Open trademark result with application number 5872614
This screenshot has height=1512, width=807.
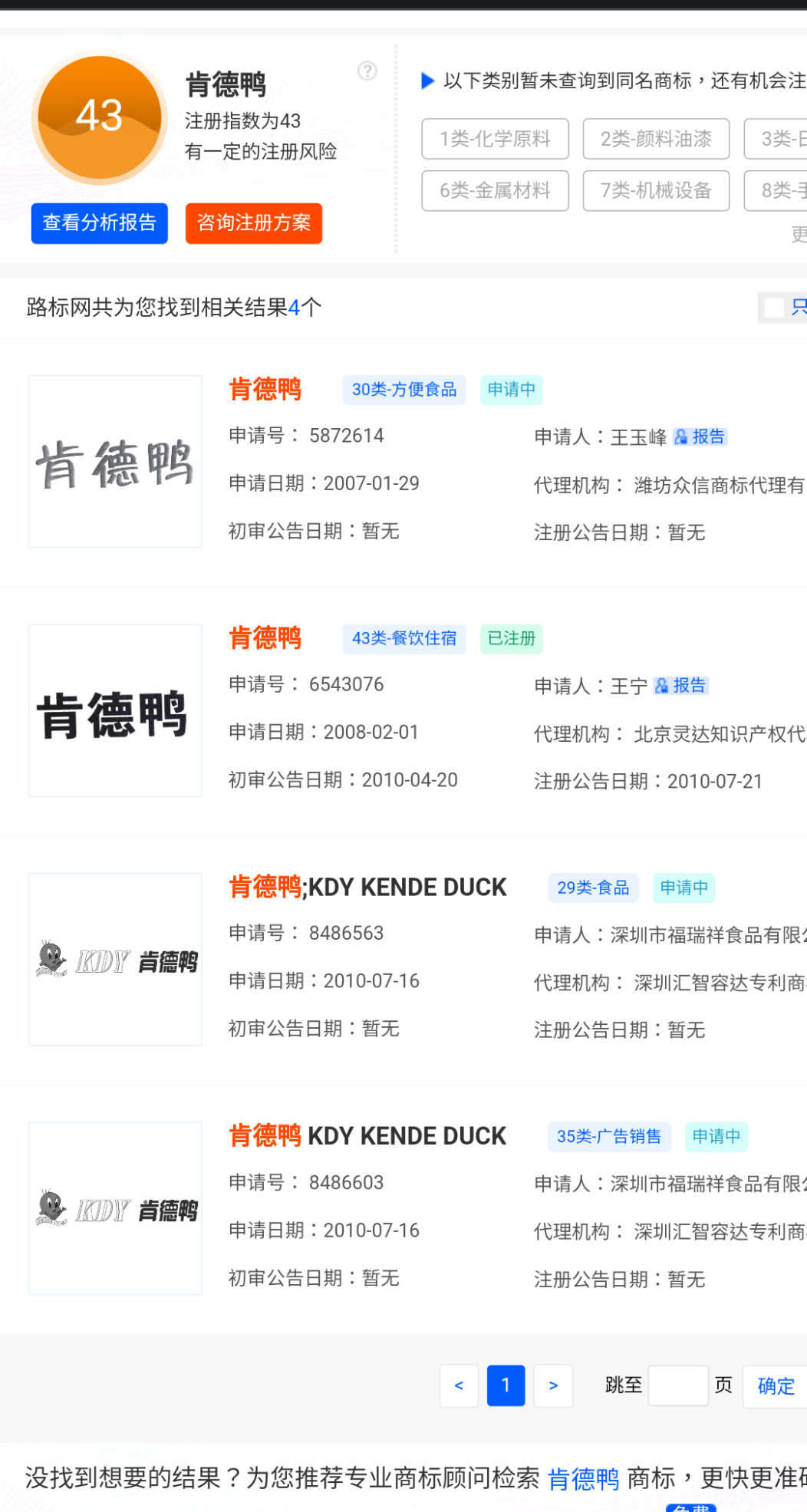tap(265, 390)
